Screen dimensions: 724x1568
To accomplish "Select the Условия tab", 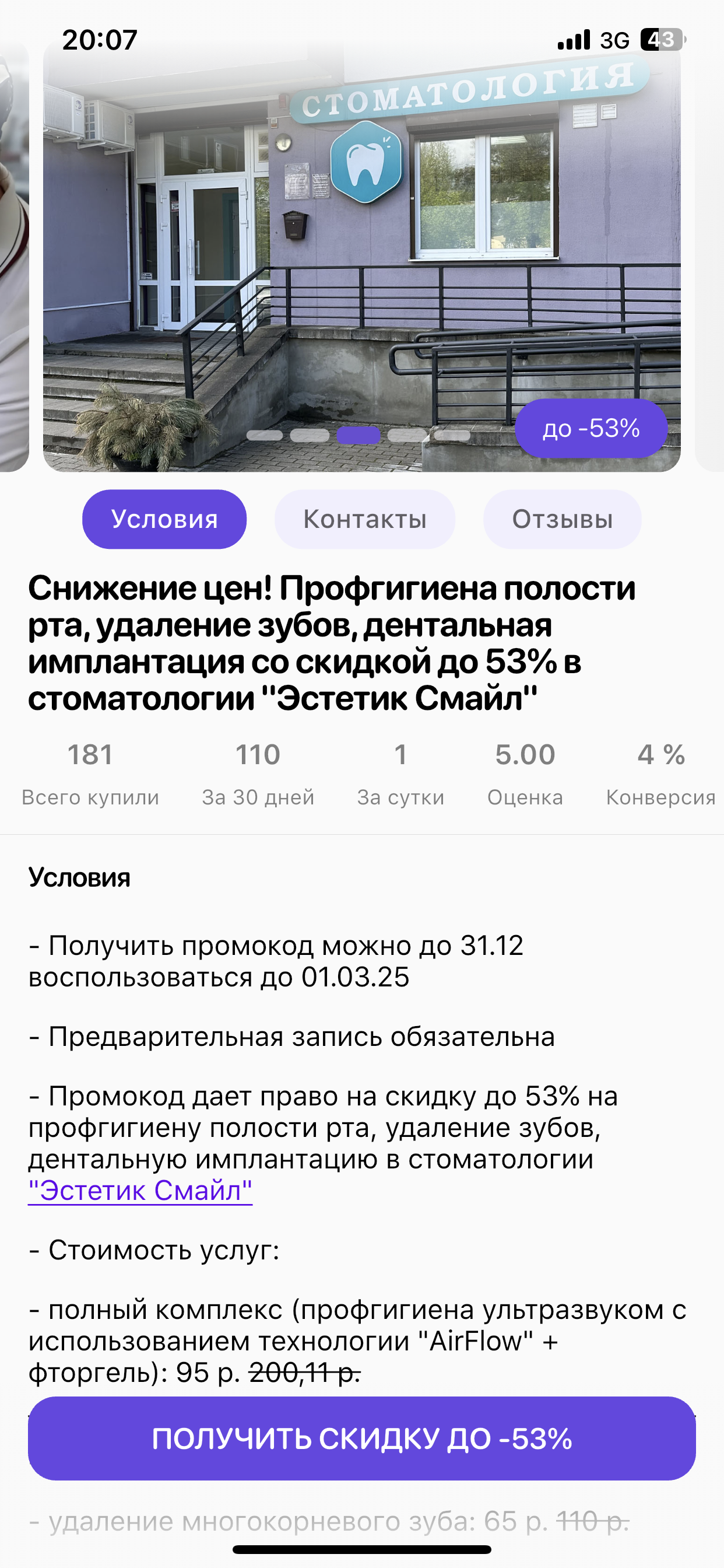I will [164, 519].
